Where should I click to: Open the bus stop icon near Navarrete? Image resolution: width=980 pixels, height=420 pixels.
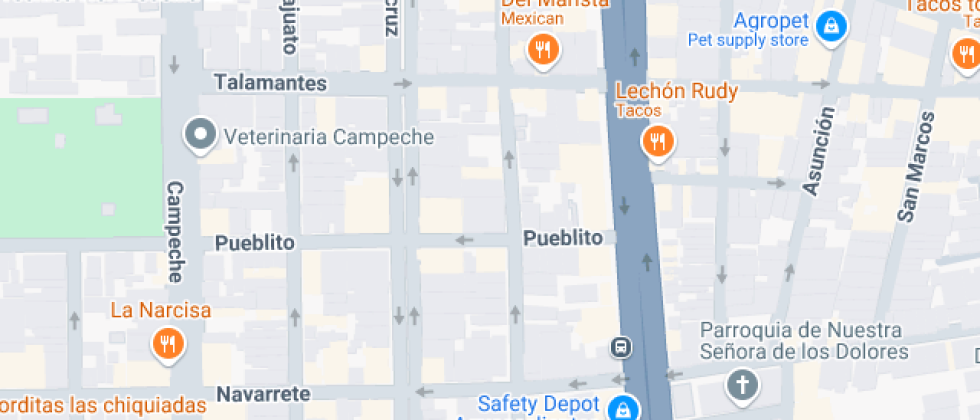pos(621,348)
